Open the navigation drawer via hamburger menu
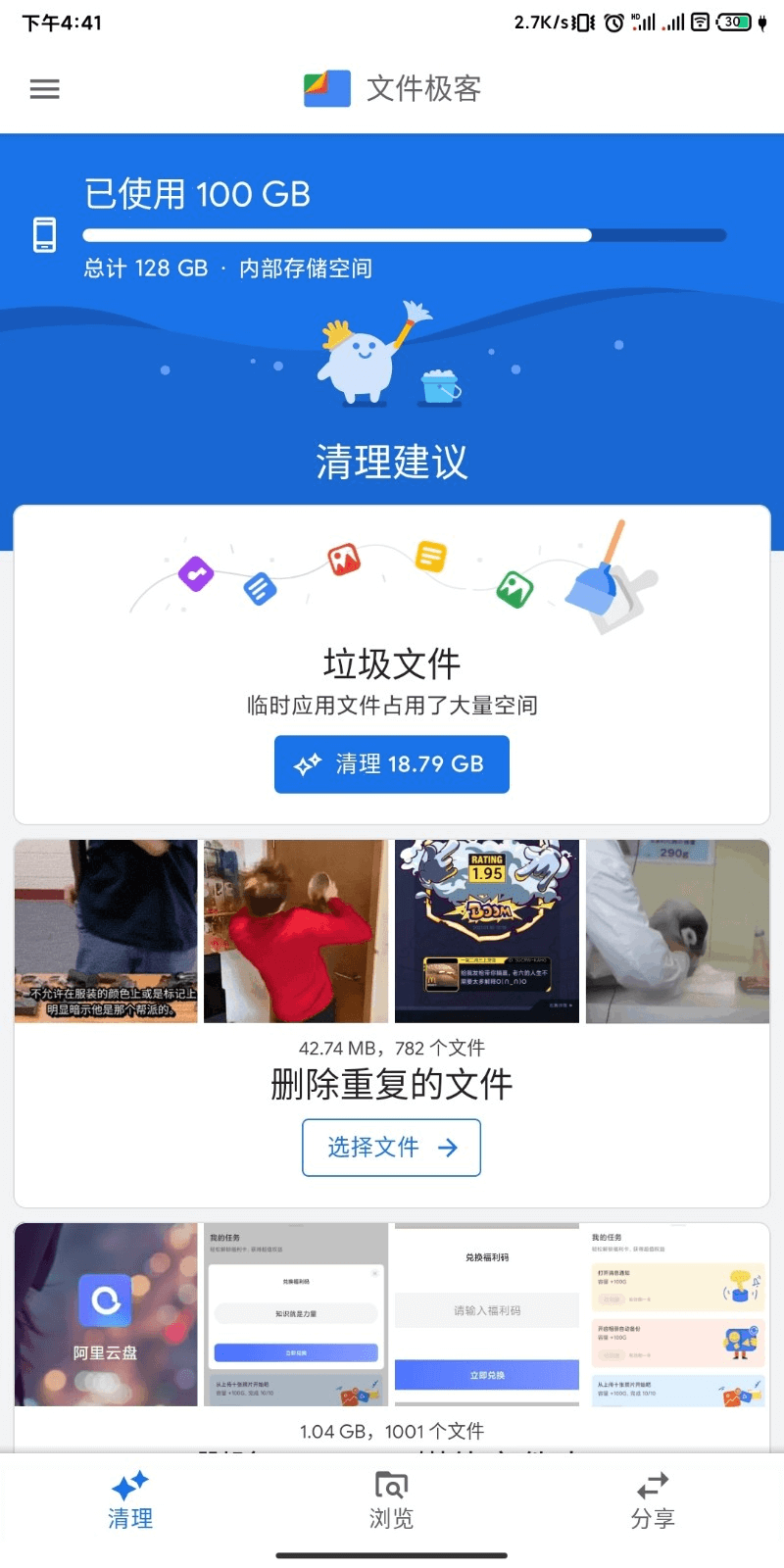Viewport: 784px width, 1568px height. 44,89
